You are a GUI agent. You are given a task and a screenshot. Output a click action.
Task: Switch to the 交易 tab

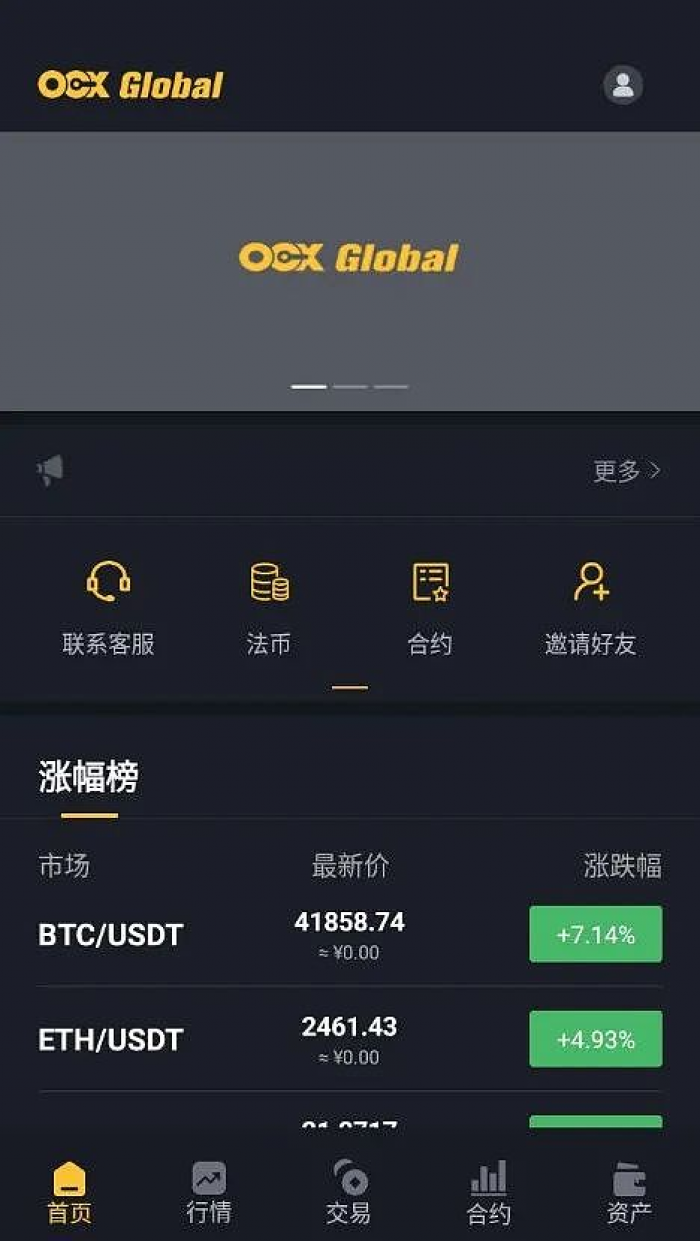[349, 1193]
